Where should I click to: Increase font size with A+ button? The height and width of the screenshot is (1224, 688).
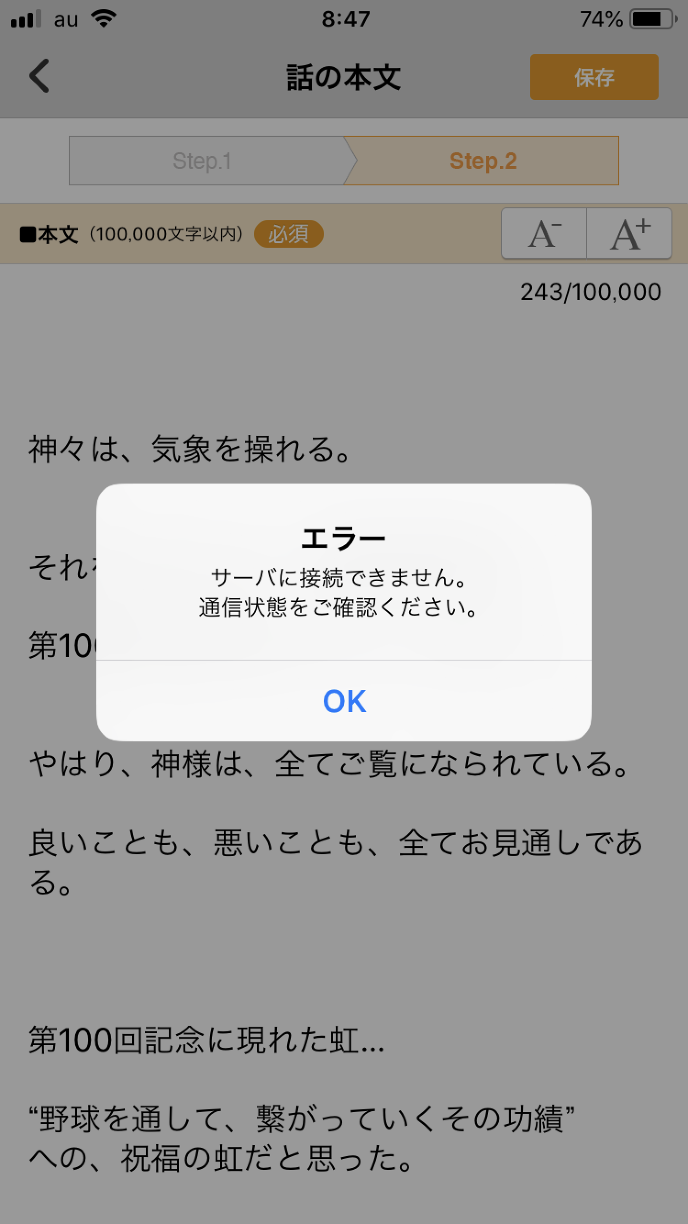pyautogui.click(x=629, y=234)
